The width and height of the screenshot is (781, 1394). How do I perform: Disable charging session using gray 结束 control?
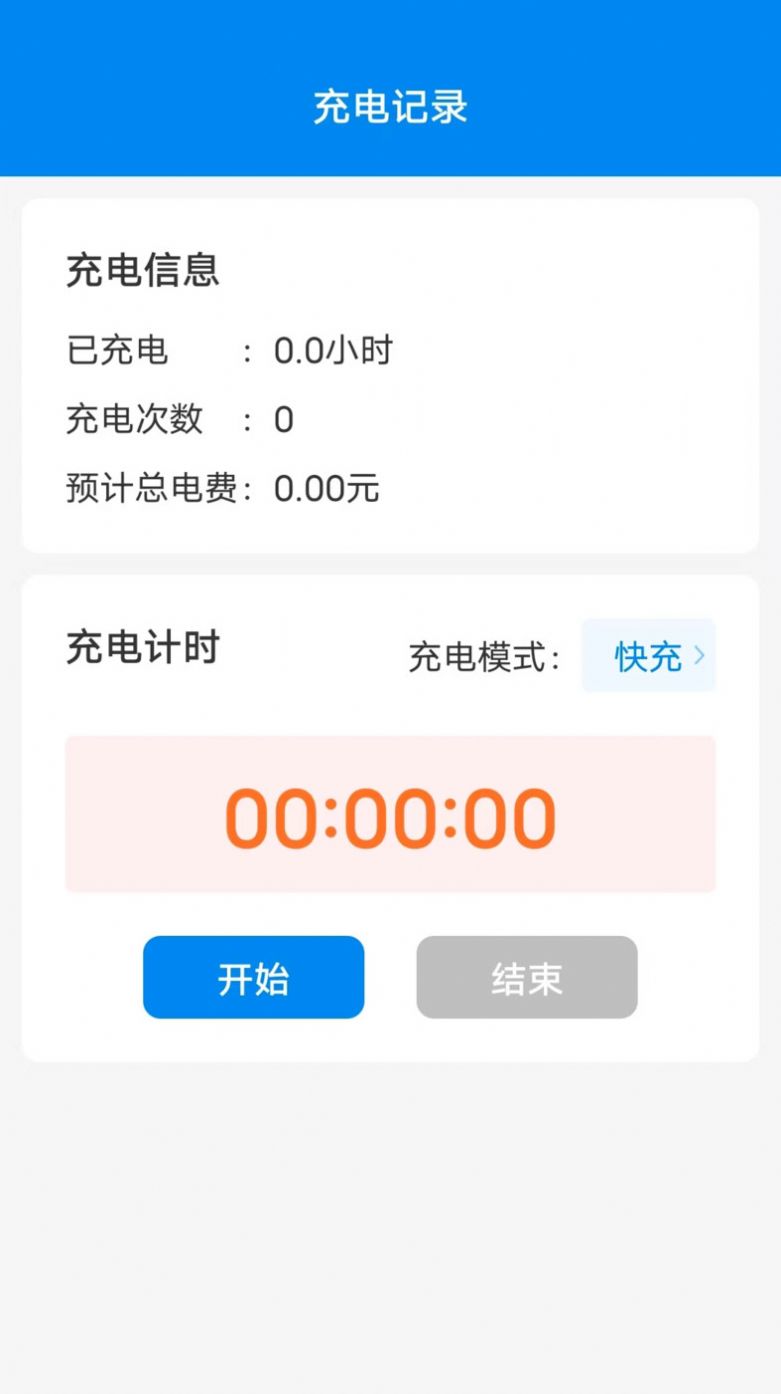point(526,978)
